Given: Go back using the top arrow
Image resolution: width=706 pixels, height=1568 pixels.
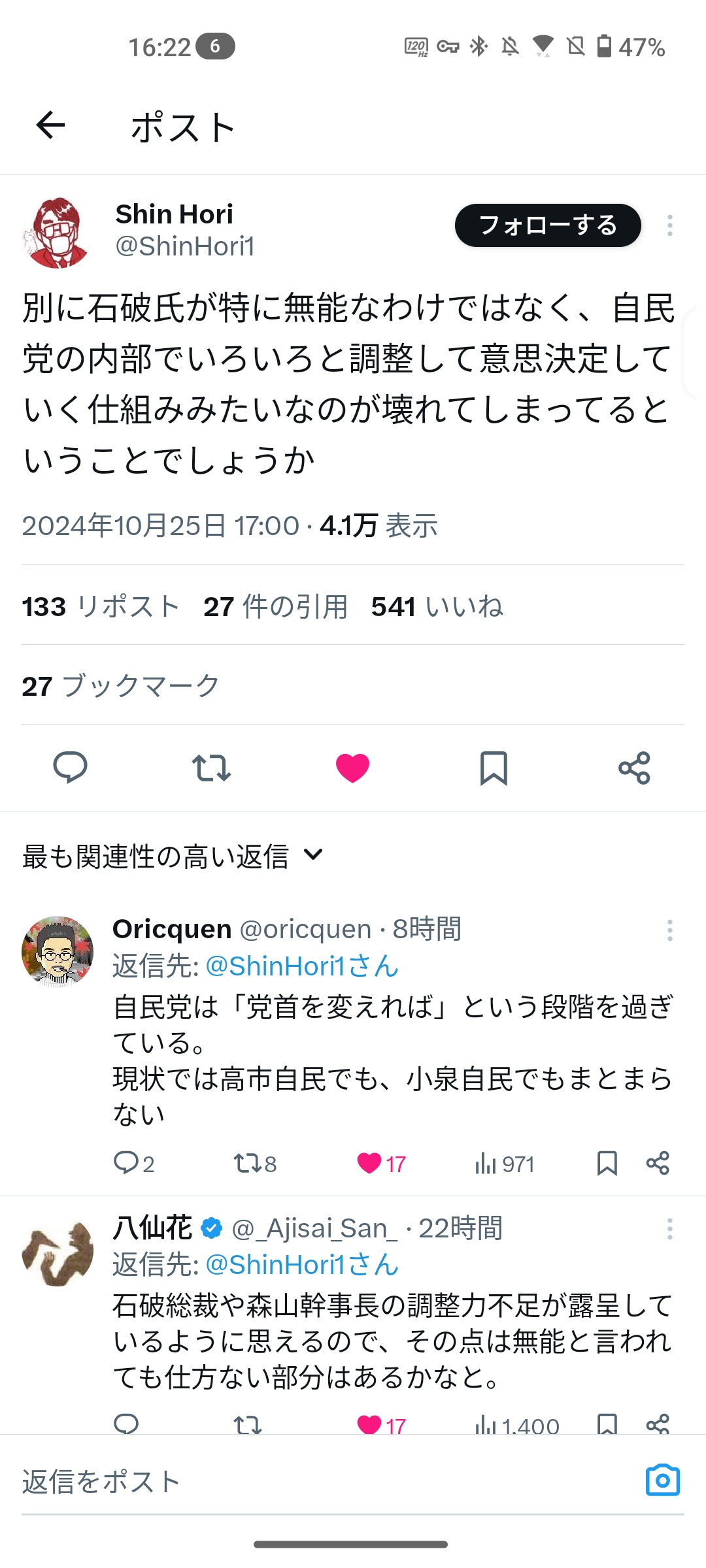Looking at the screenshot, I should (x=50, y=125).
